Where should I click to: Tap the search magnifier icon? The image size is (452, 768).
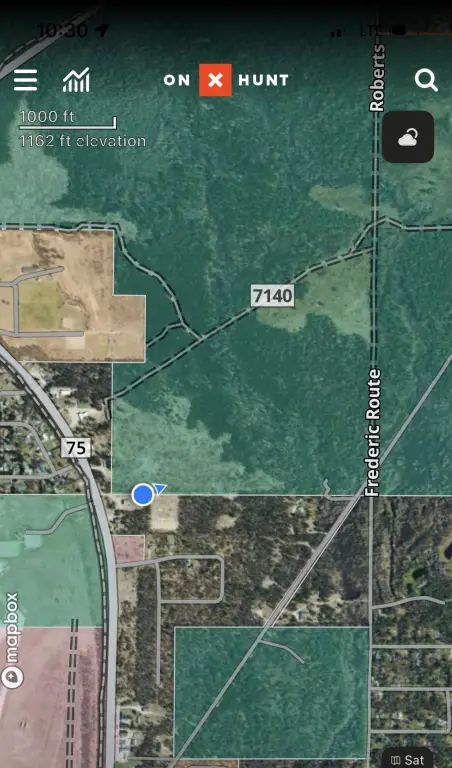(426, 80)
